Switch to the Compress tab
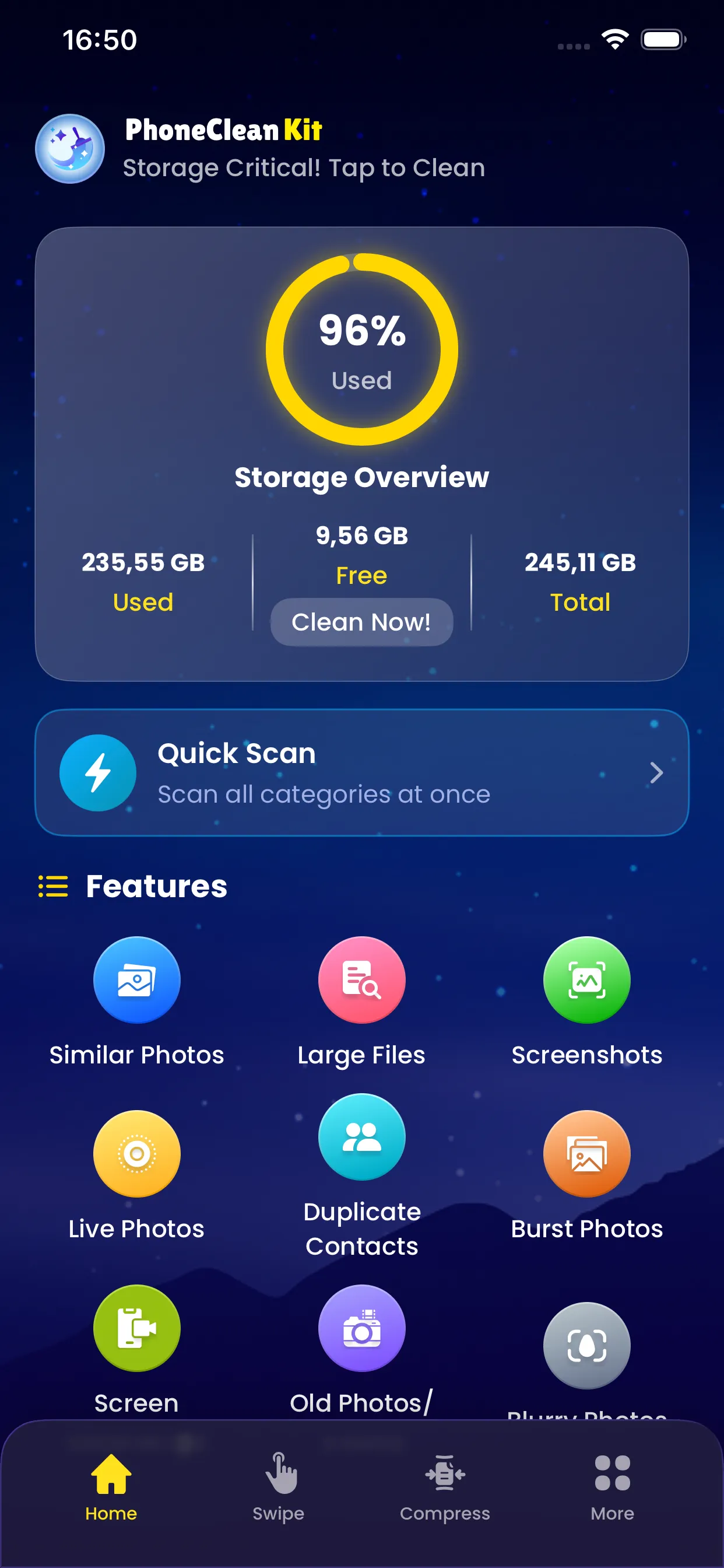724x1568 pixels. pyautogui.click(x=445, y=1485)
